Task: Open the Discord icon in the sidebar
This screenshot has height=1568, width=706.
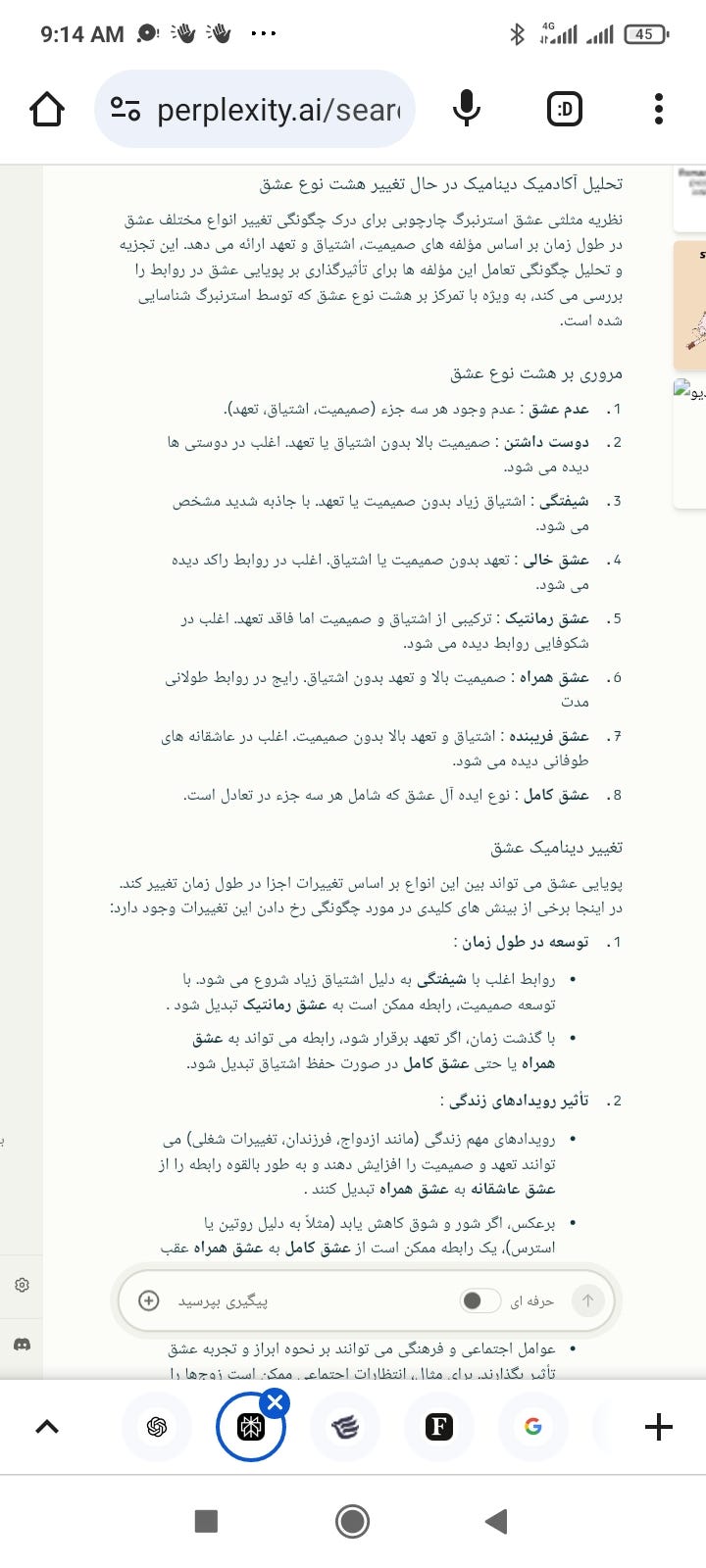Action: tap(22, 1345)
